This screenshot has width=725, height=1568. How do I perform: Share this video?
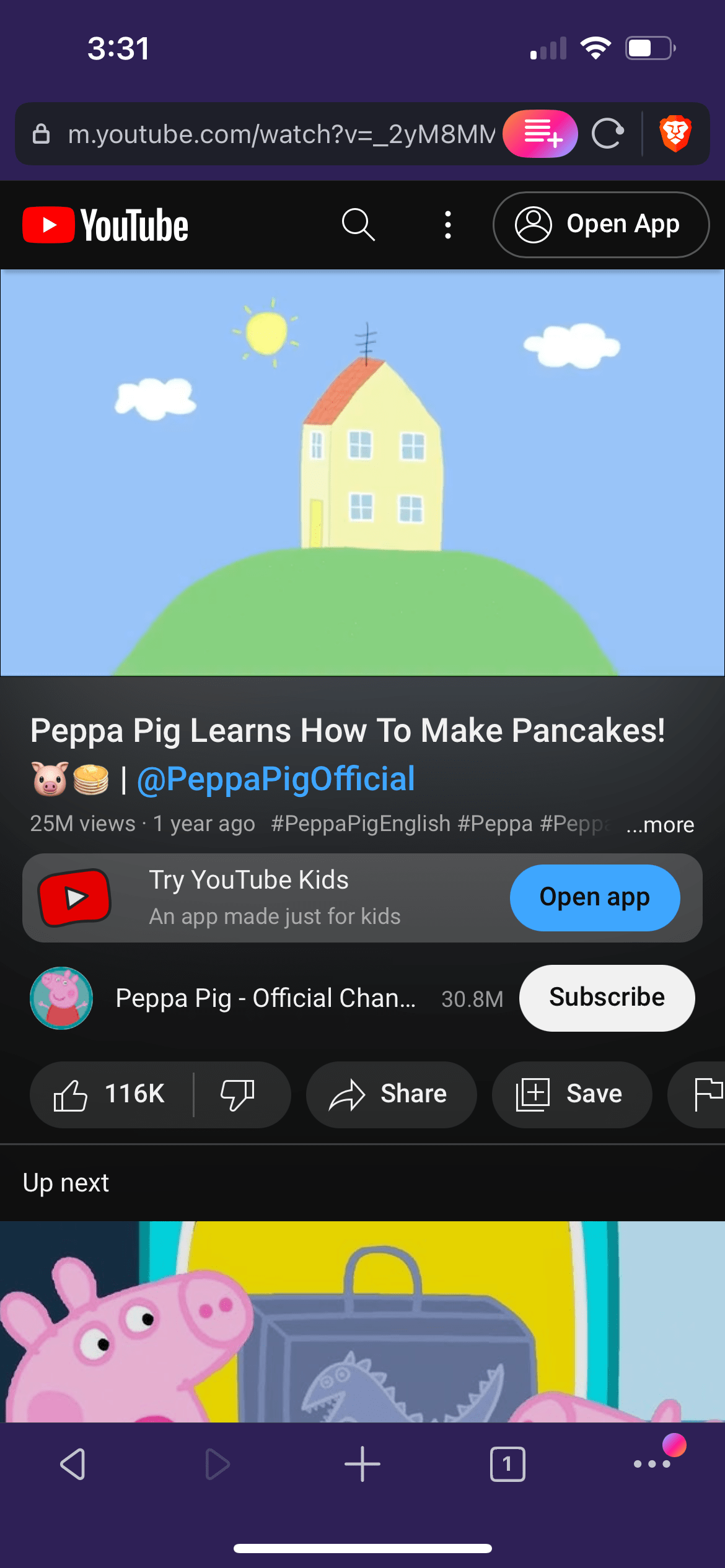point(391,1094)
